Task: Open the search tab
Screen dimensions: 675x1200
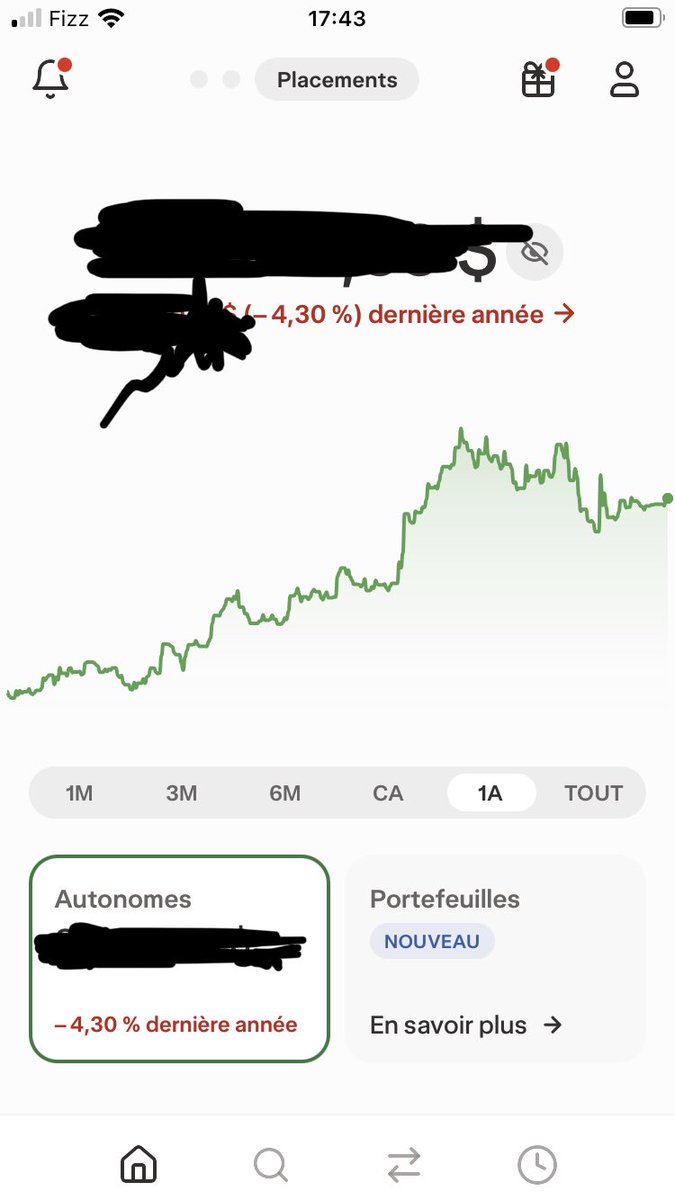Action: 270,1164
